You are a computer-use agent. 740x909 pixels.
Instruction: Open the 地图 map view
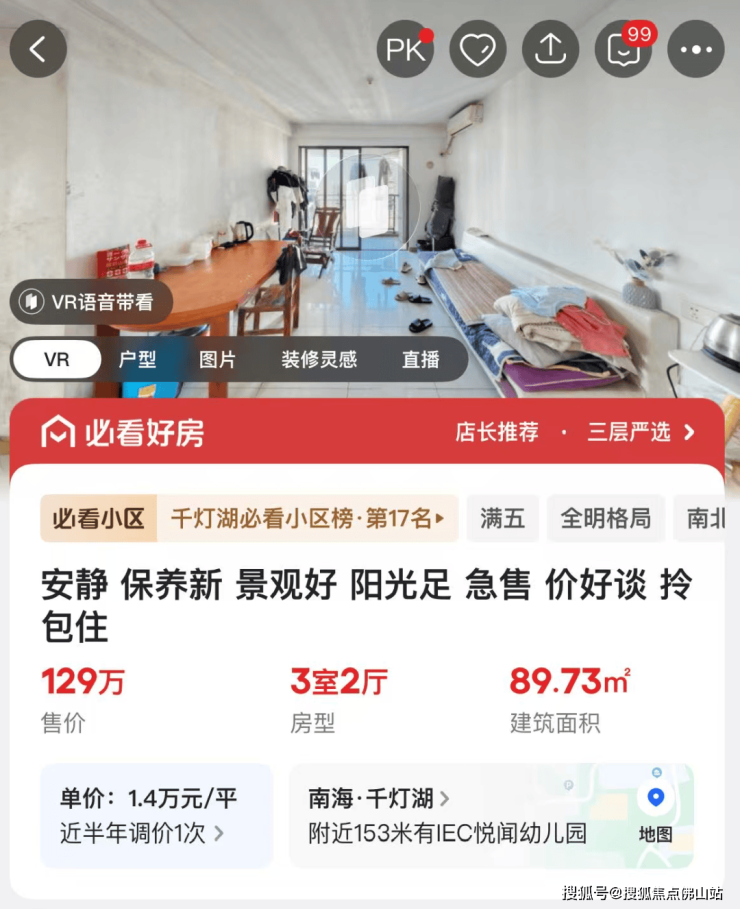(656, 816)
